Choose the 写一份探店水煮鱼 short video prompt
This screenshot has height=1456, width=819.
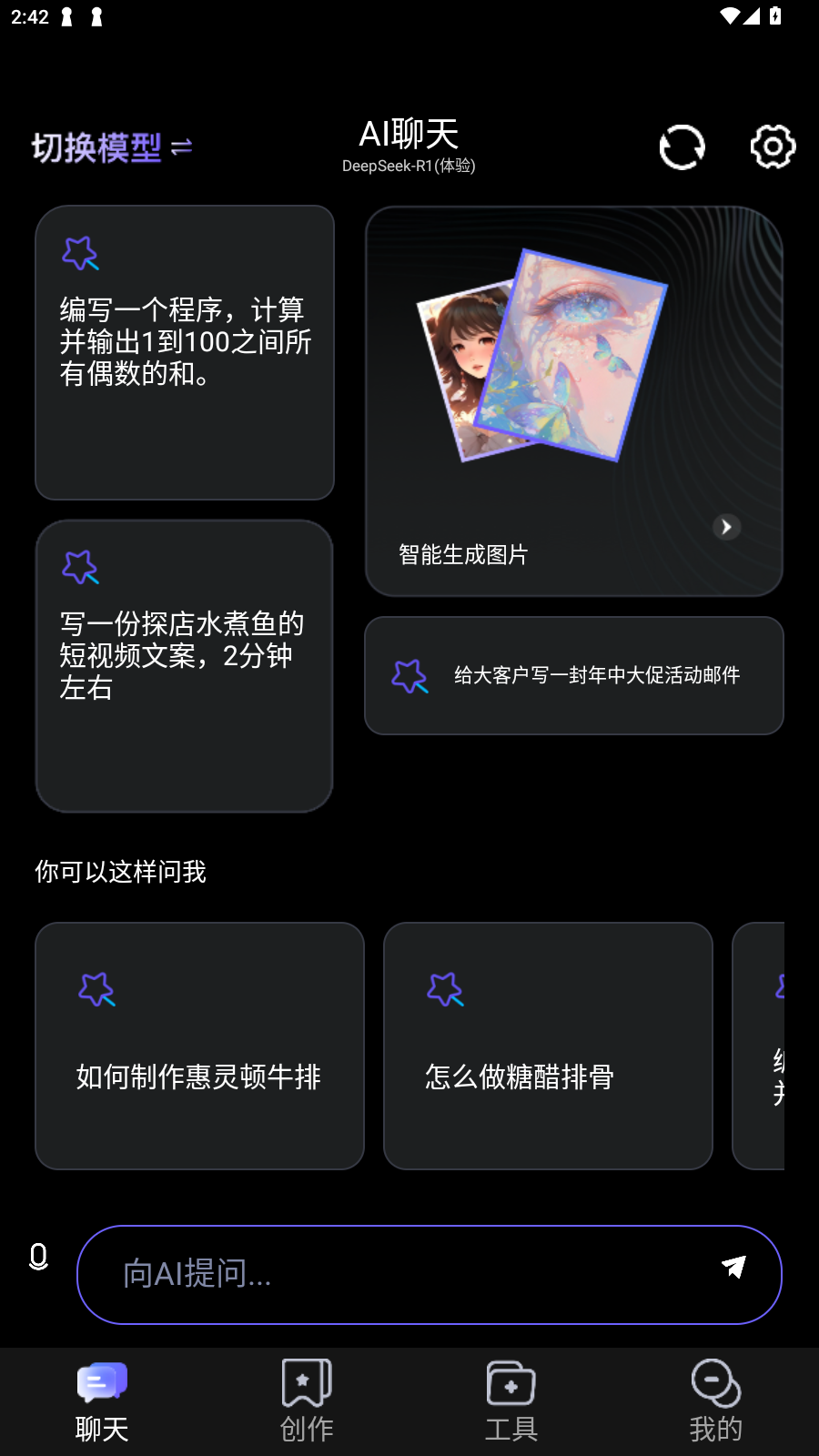pos(184,665)
